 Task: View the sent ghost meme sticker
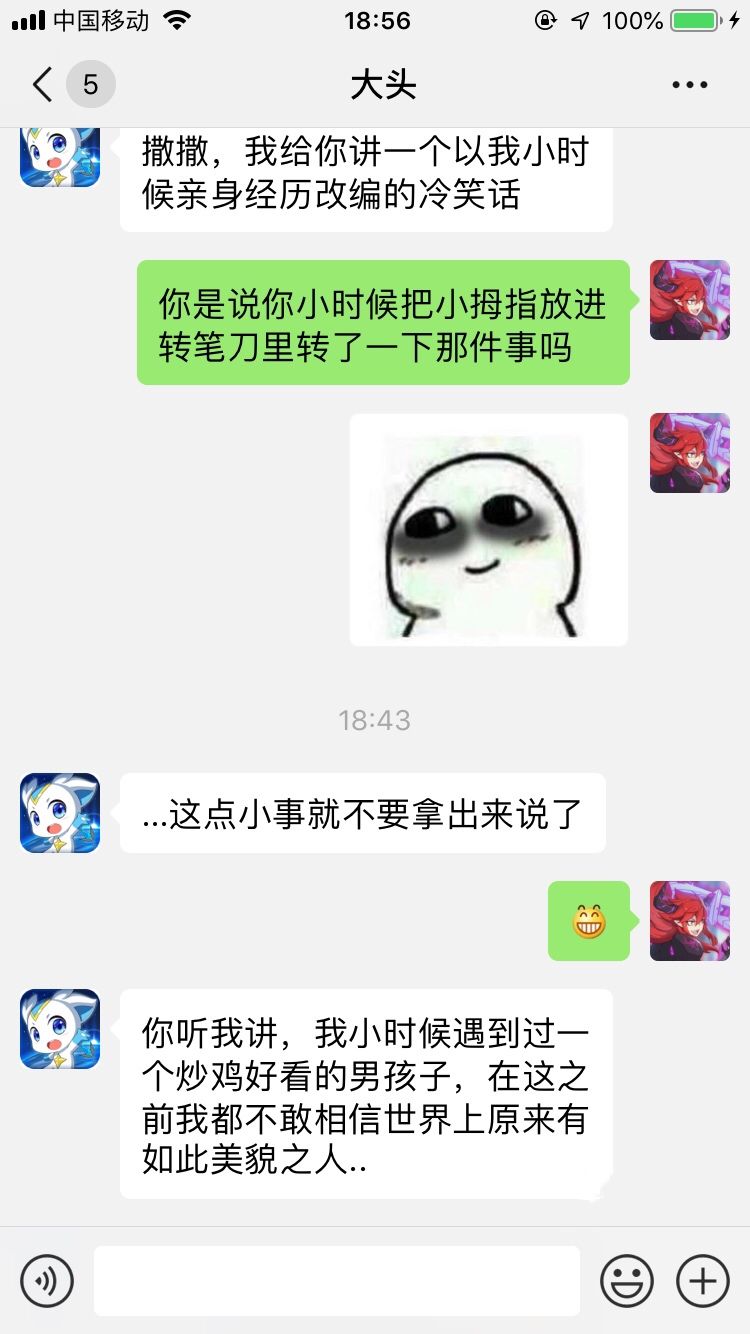489,530
